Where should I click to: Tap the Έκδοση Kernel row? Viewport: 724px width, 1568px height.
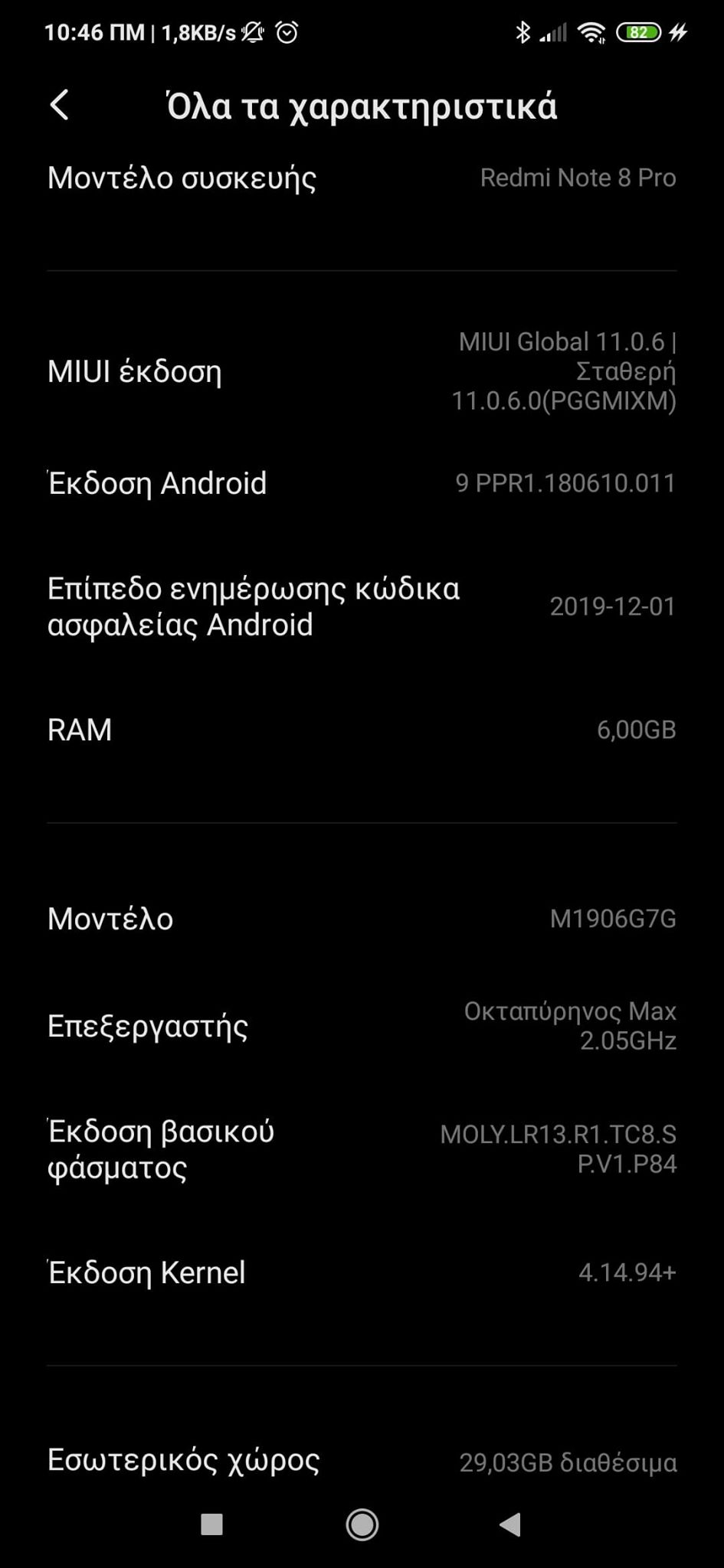tap(362, 1272)
